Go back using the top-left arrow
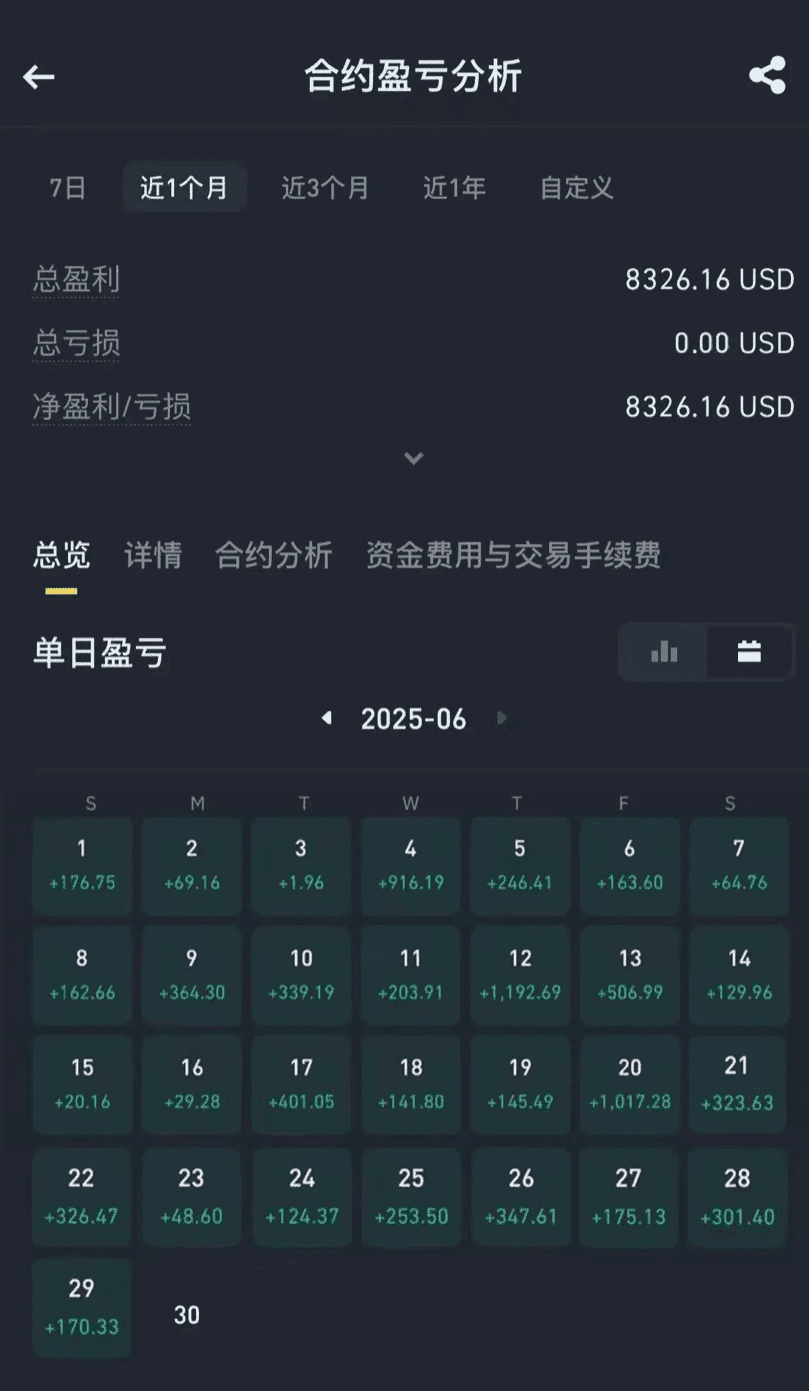The height and width of the screenshot is (1391, 809). (x=38, y=77)
